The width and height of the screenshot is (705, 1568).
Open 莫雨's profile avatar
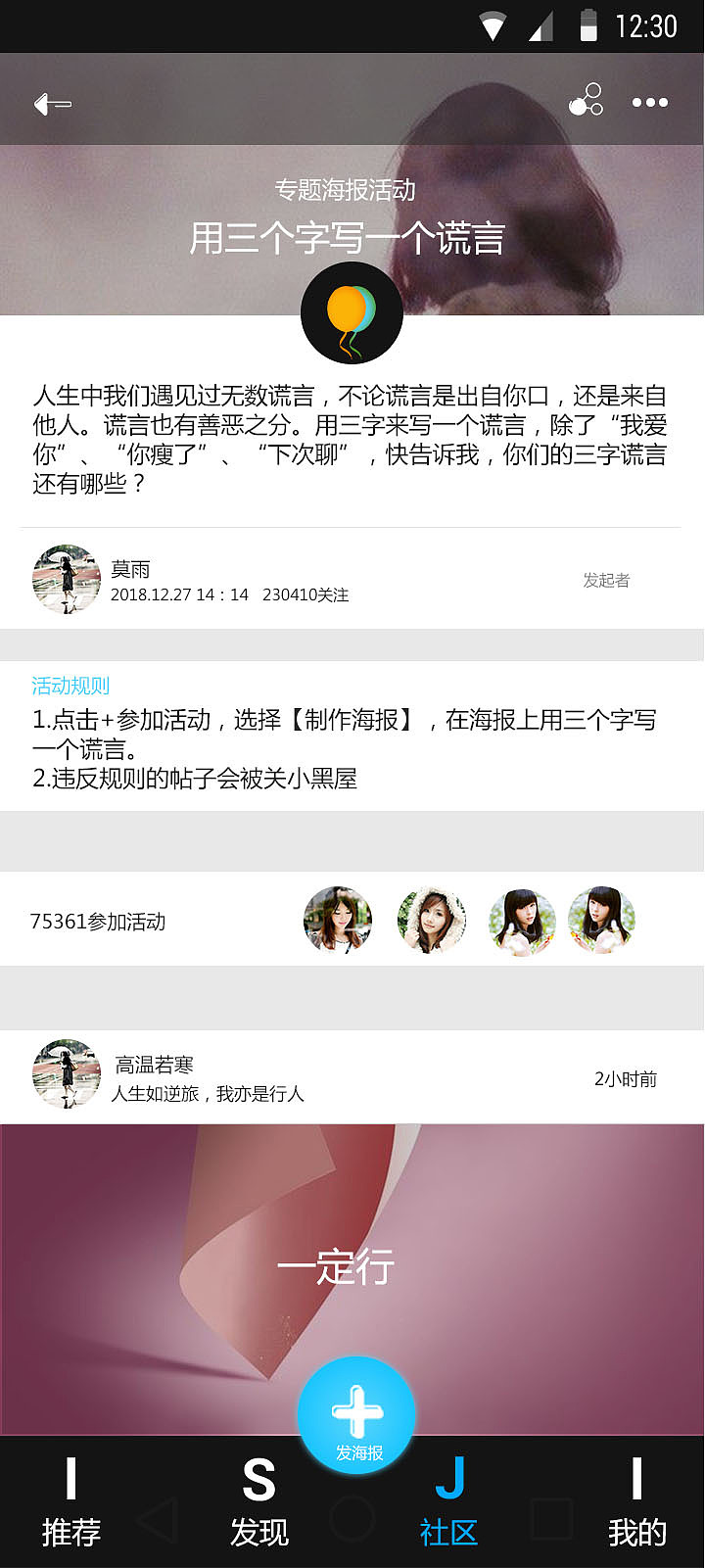click(x=66, y=579)
